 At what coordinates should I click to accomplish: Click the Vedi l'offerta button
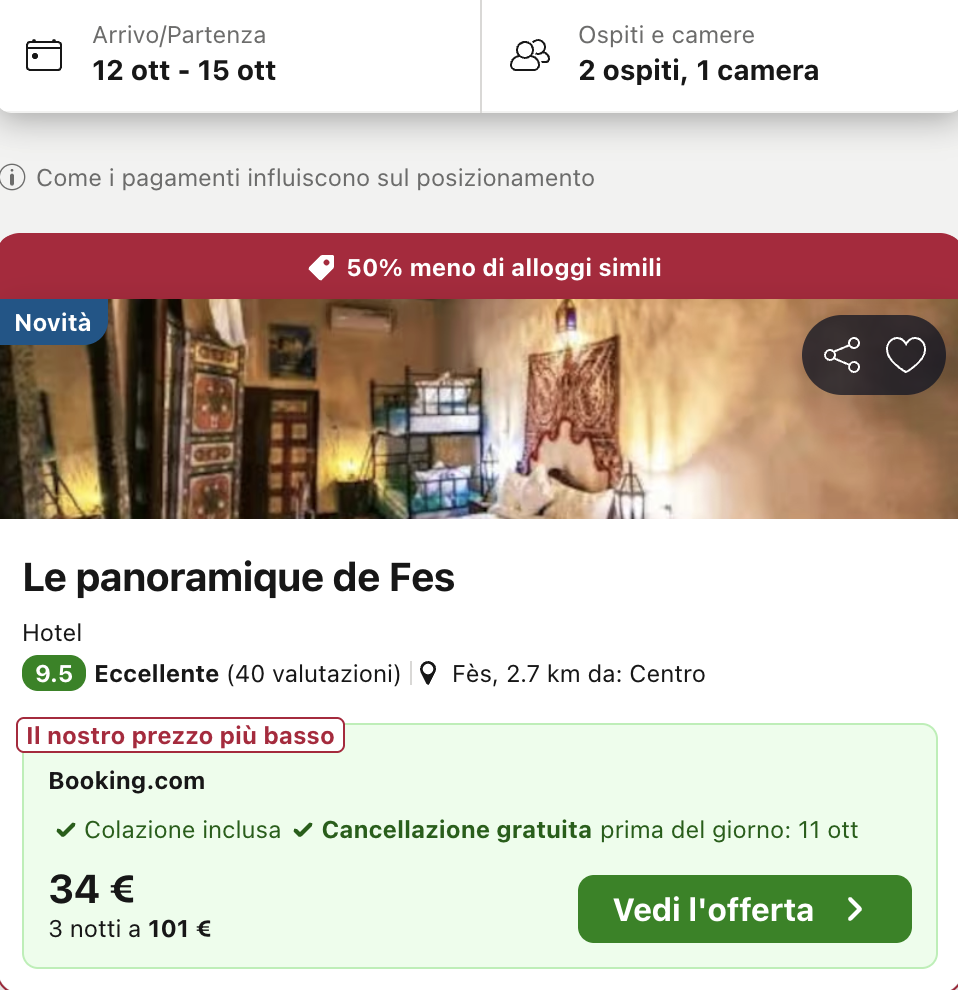pyautogui.click(x=744, y=910)
